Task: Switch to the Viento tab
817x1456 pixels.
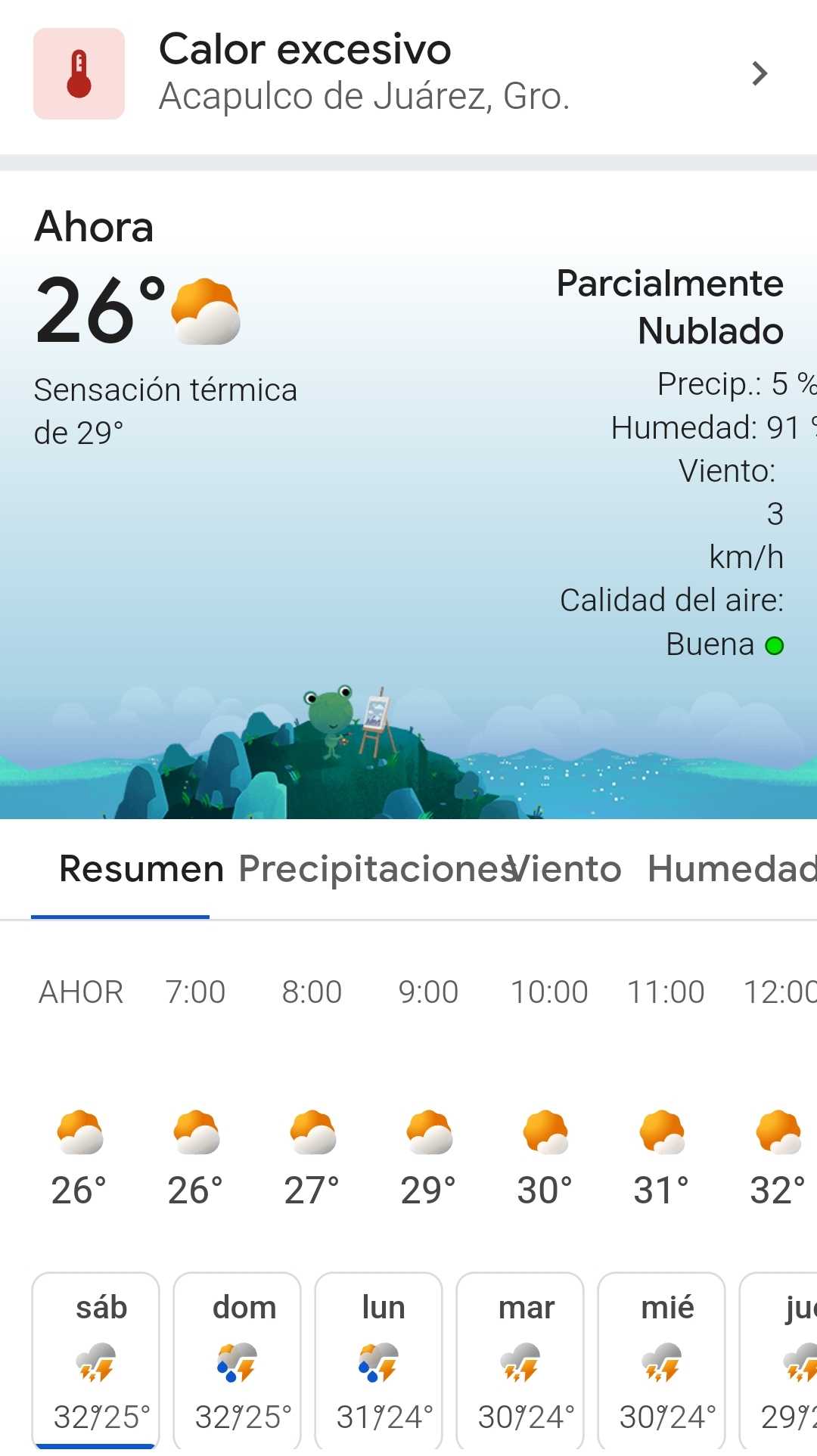Action: 569,869
